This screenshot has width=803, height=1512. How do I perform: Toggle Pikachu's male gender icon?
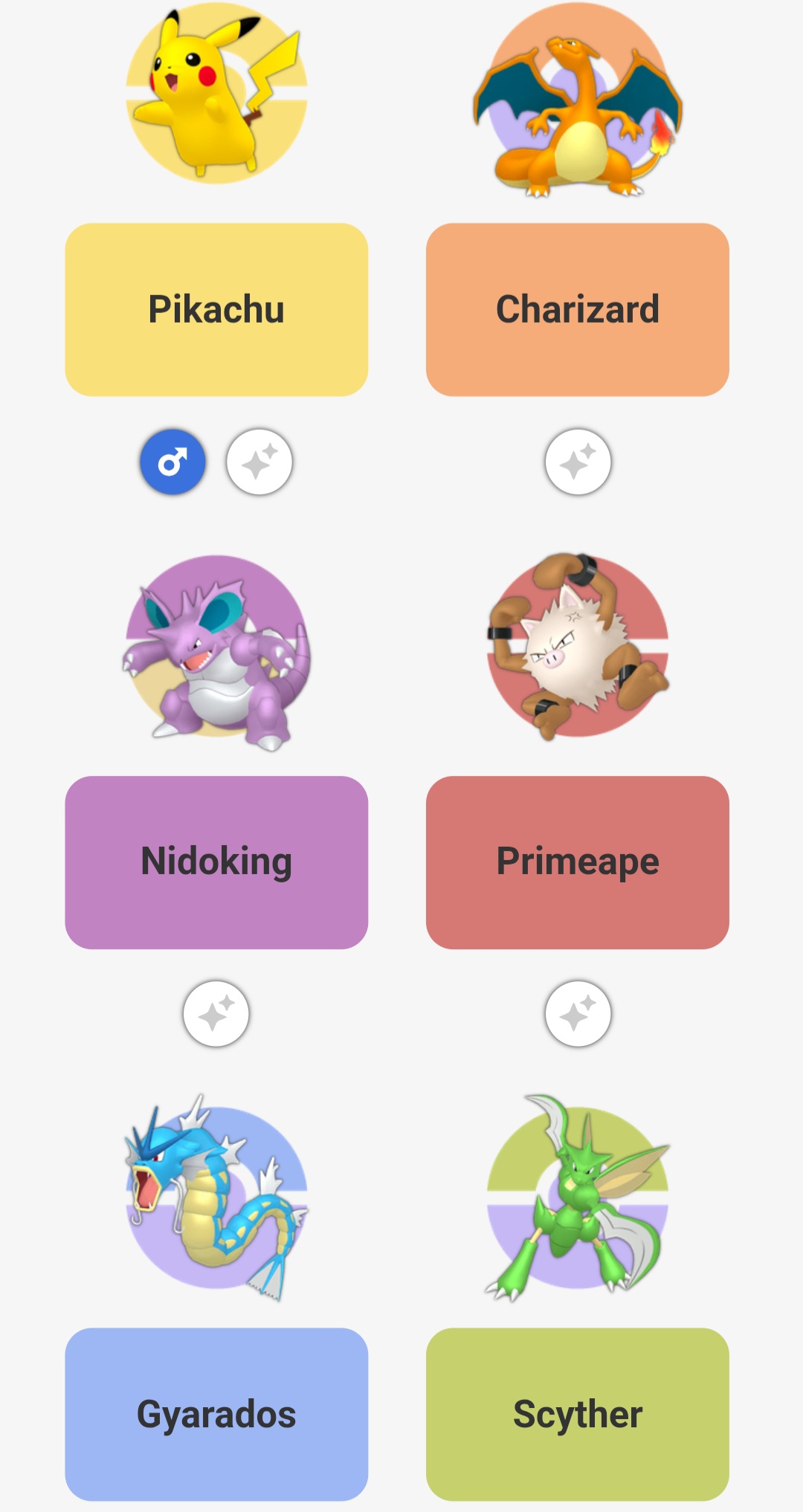coord(172,462)
